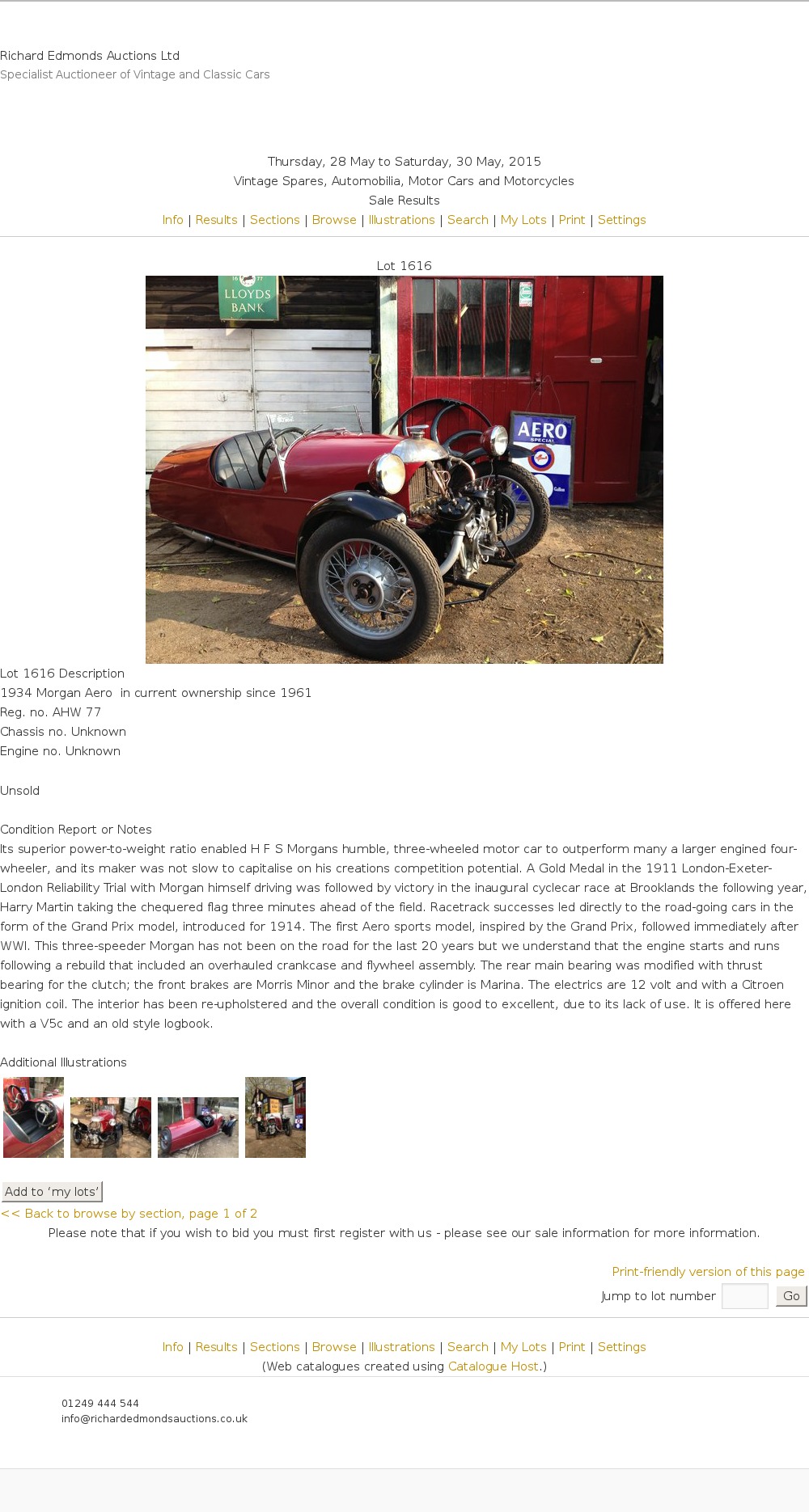Image resolution: width=809 pixels, height=1512 pixels.
Task: Open Search in the top menu
Action: (x=468, y=220)
